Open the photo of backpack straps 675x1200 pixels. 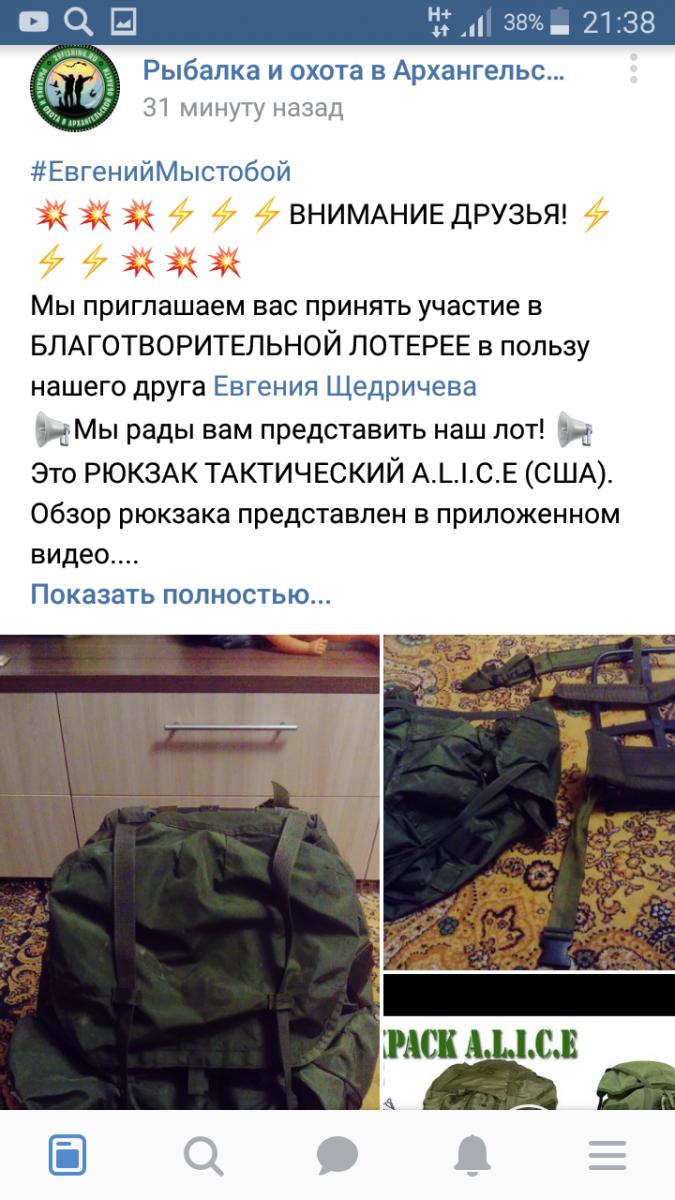tap(529, 800)
